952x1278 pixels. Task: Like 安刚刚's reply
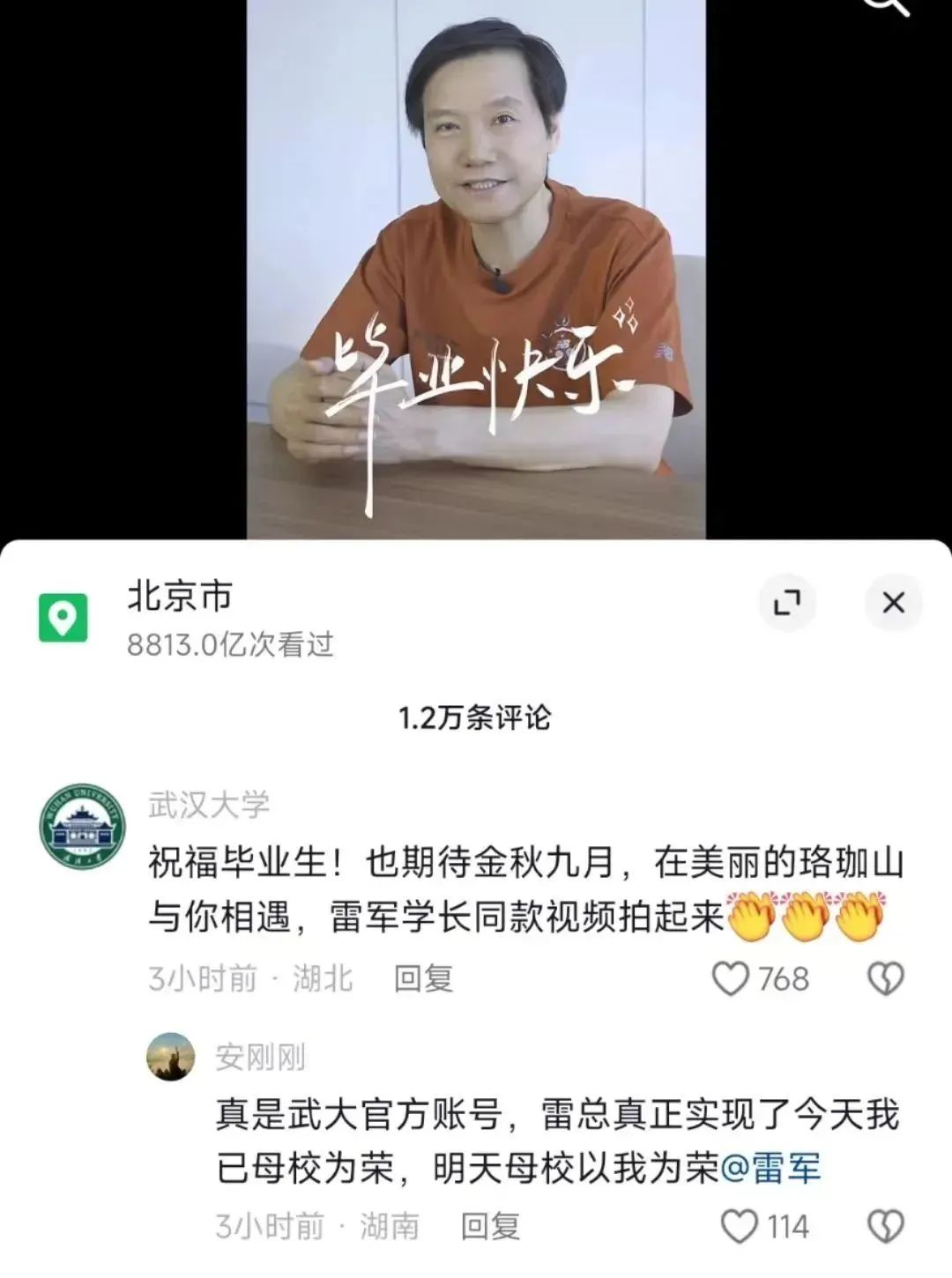[x=740, y=1226]
